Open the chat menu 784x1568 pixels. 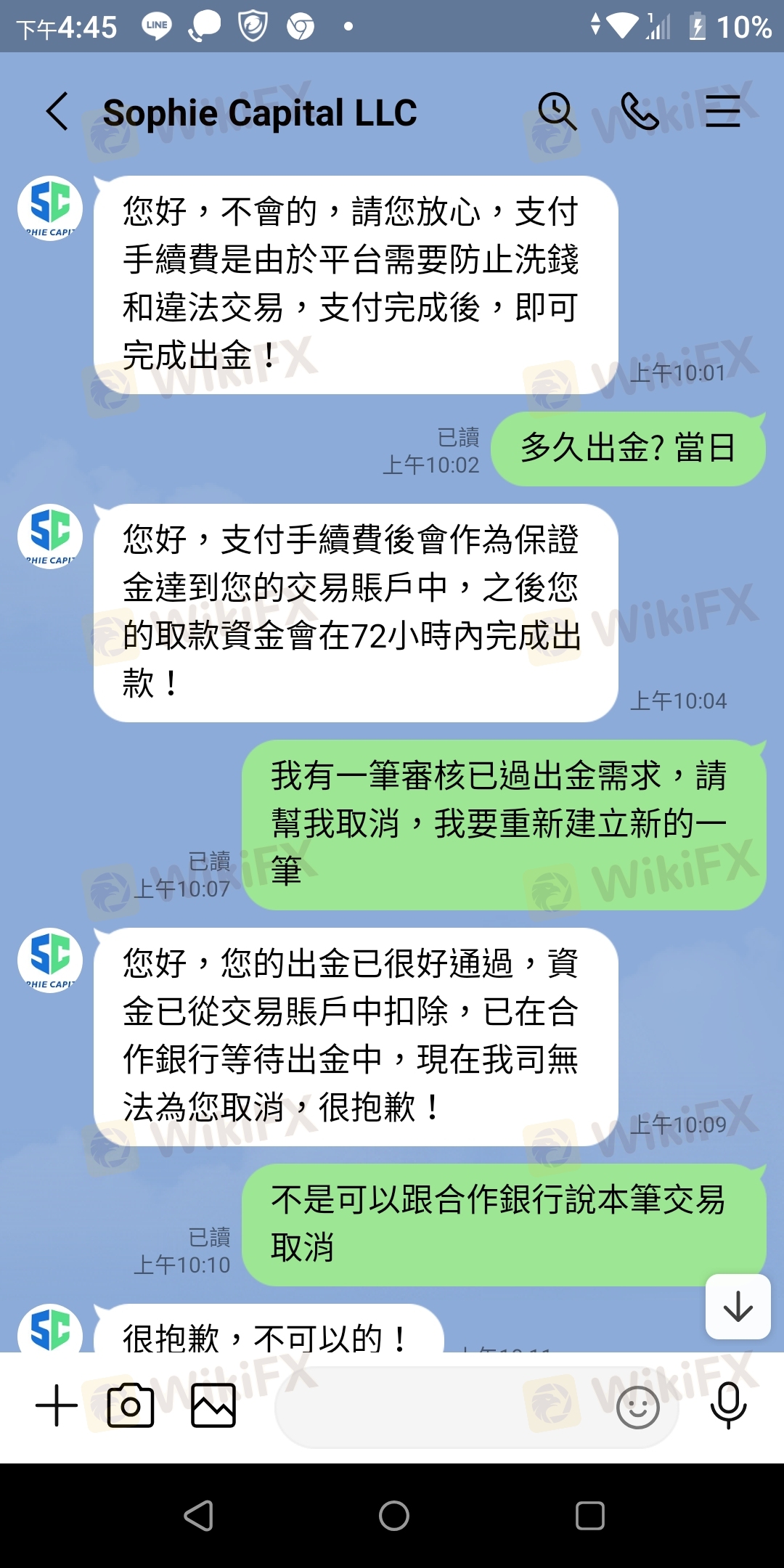tap(723, 111)
